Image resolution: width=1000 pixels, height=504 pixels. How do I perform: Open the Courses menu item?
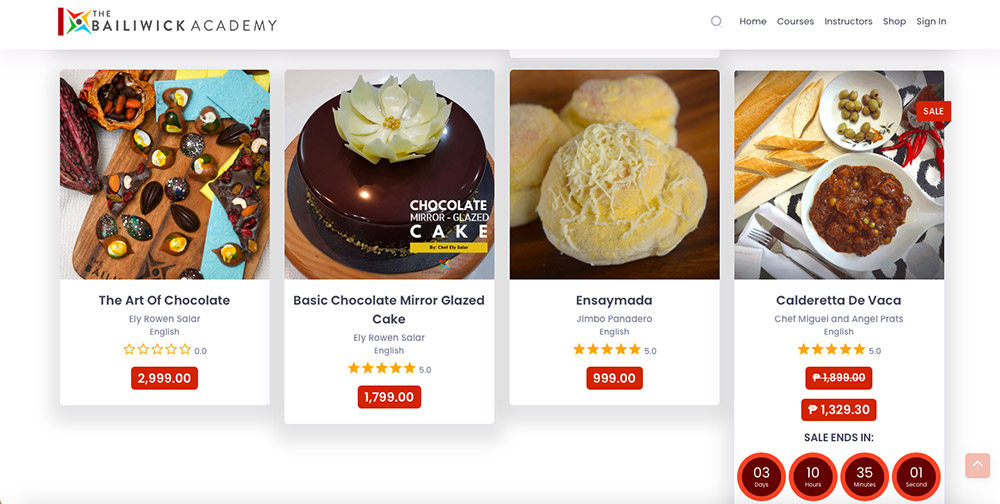(x=795, y=21)
